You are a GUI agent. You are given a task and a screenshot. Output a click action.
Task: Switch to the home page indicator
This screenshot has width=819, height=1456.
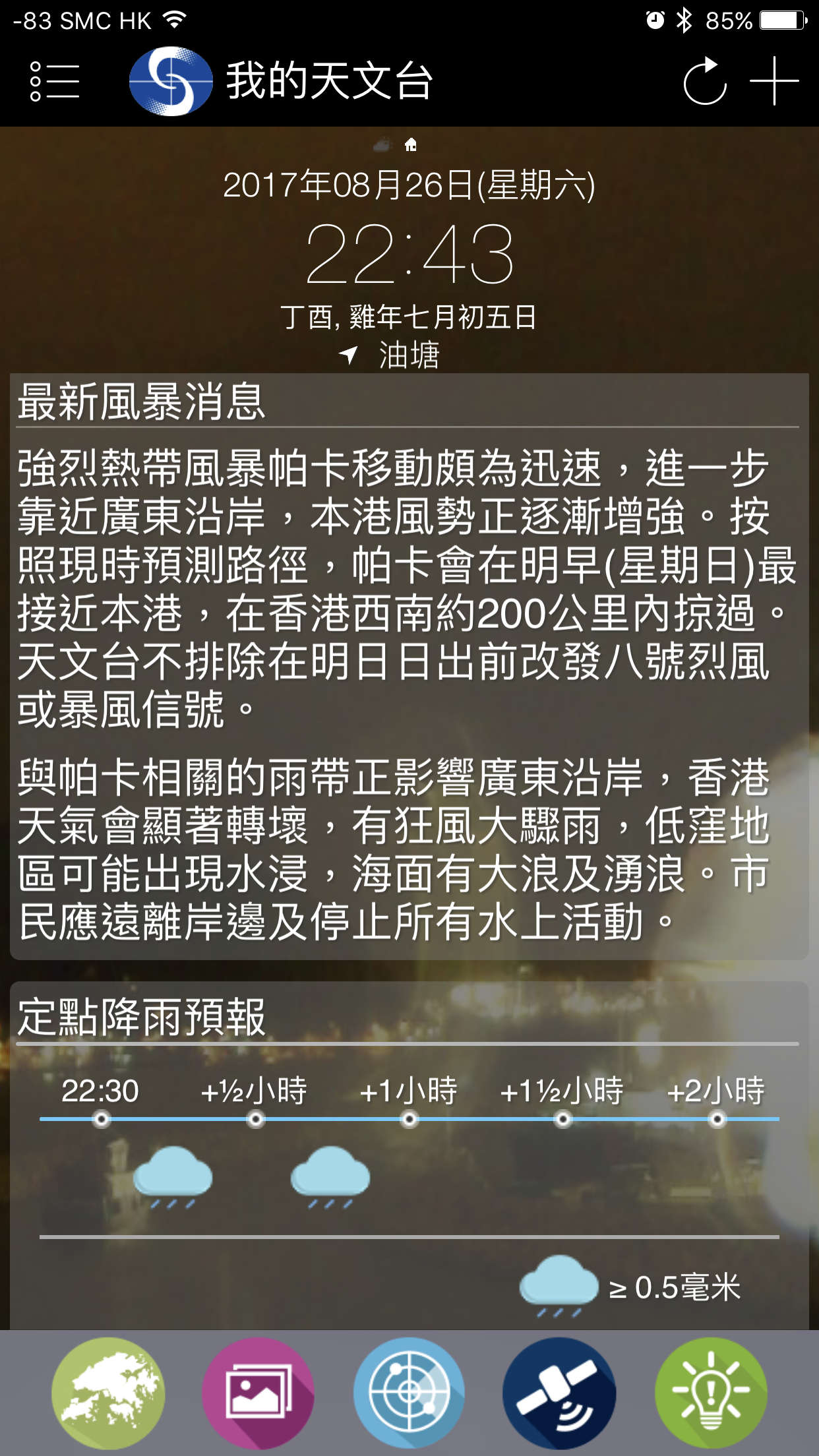[x=411, y=145]
